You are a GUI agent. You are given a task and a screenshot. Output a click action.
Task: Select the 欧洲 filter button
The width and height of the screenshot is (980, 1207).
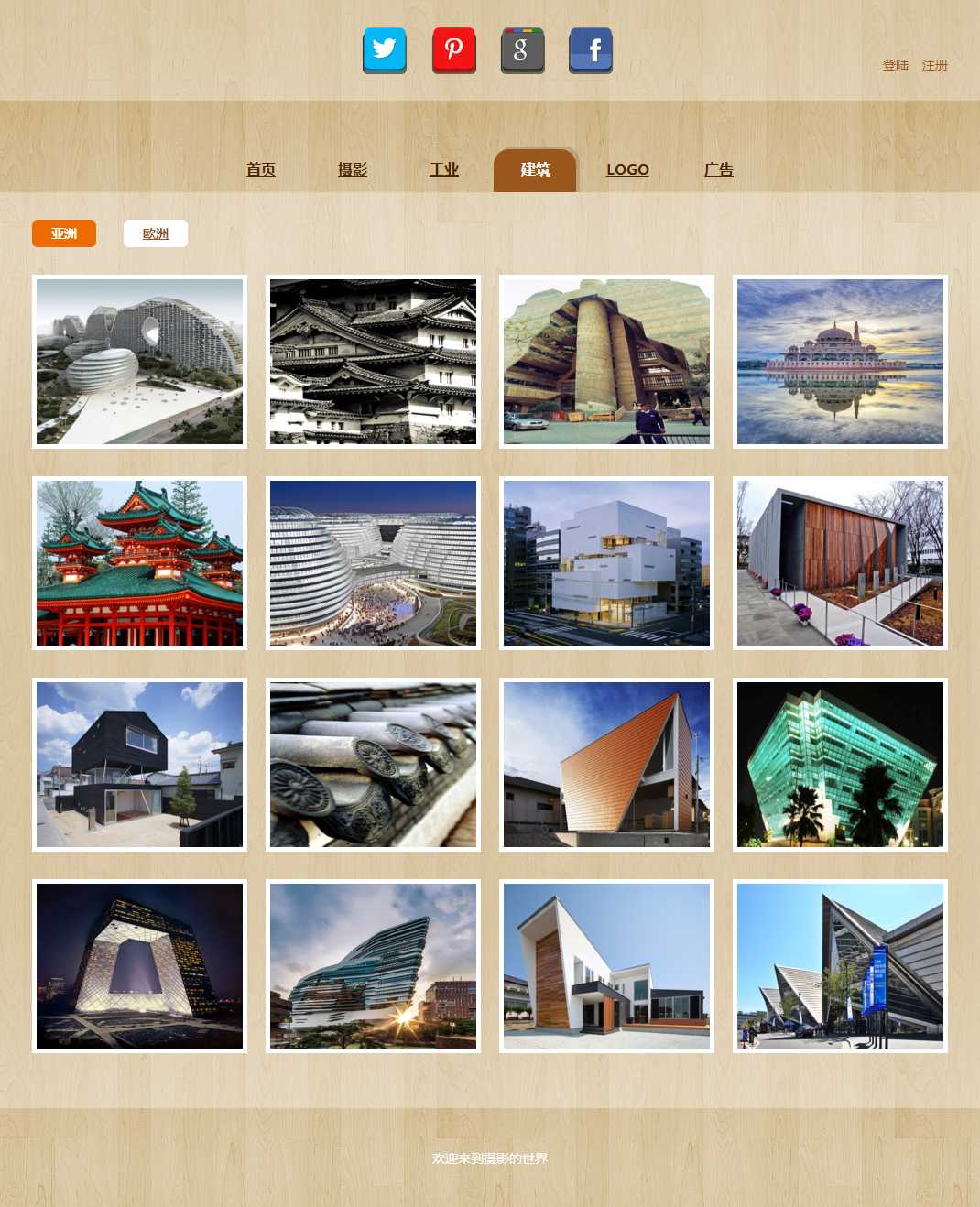click(156, 234)
